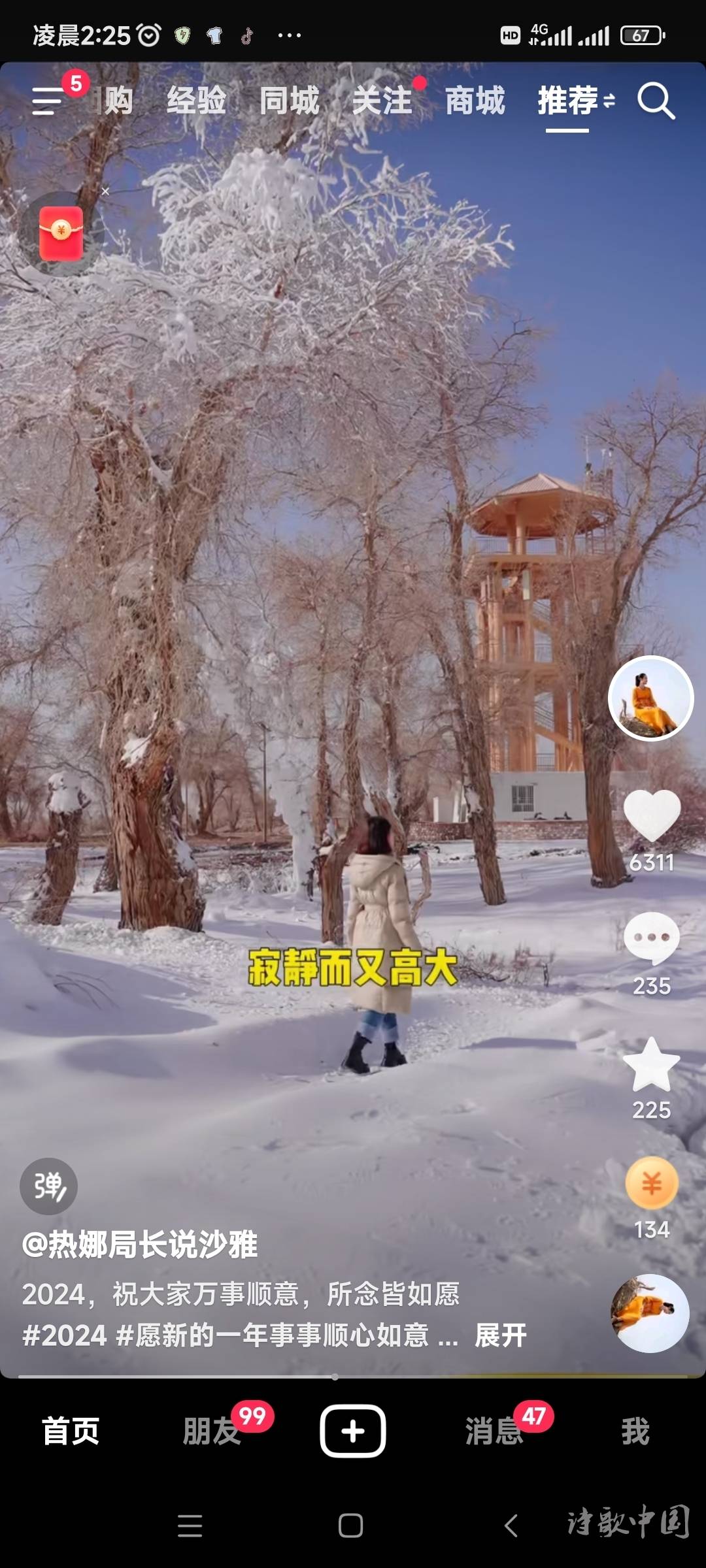
Task: Switch to the 商城 tab
Action: coord(475,101)
